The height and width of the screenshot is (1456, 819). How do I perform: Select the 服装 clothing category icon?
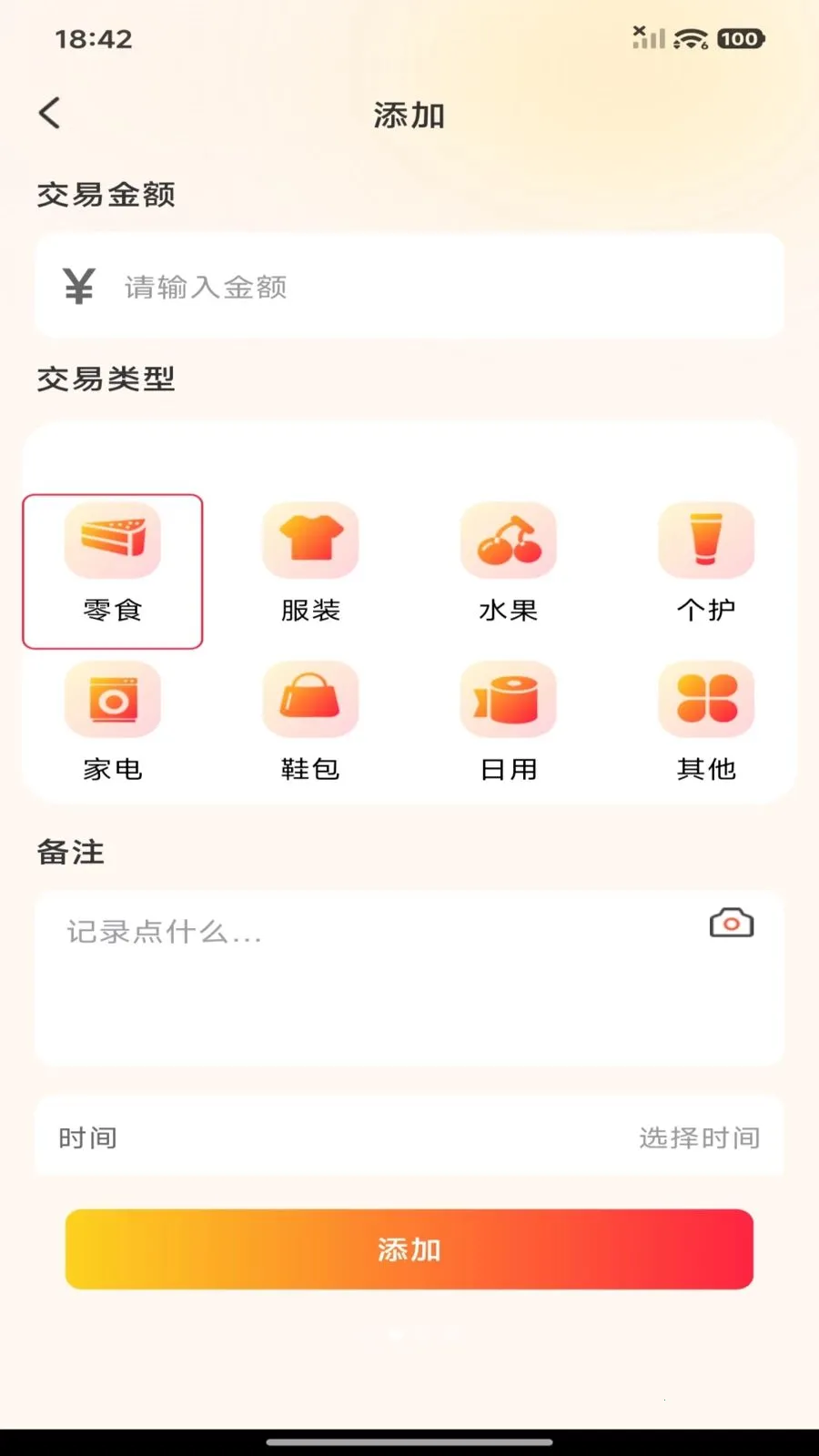point(310,540)
